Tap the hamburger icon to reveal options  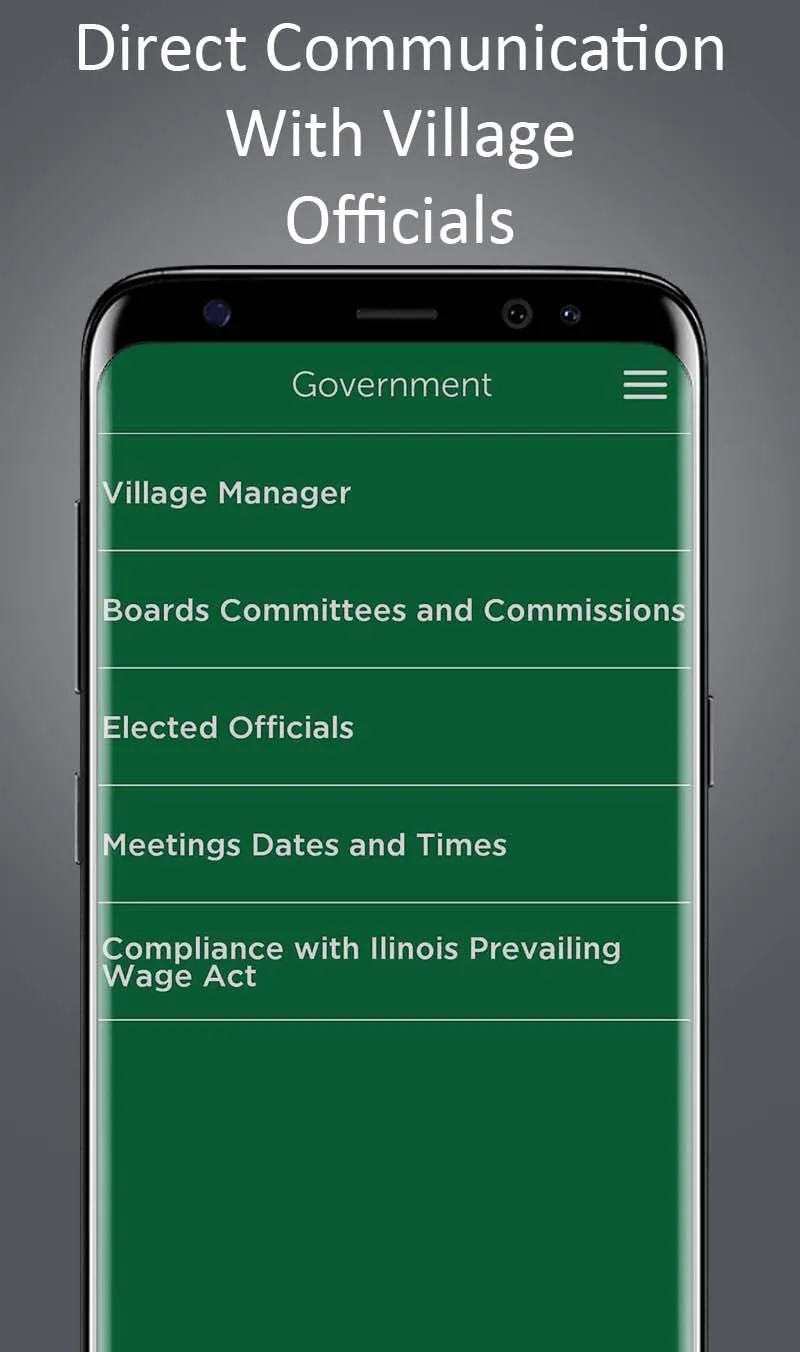pyautogui.click(x=645, y=386)
